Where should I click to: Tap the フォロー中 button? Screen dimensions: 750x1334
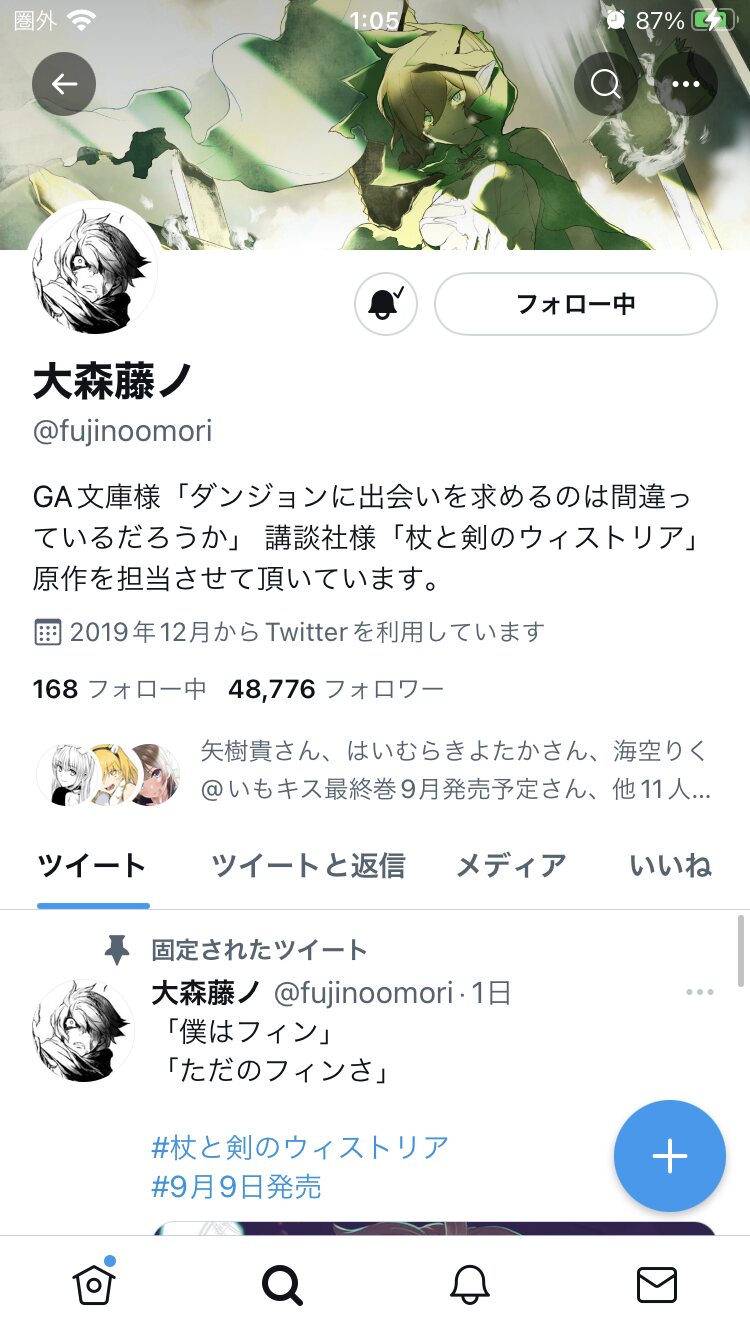(x=576, y=304)
